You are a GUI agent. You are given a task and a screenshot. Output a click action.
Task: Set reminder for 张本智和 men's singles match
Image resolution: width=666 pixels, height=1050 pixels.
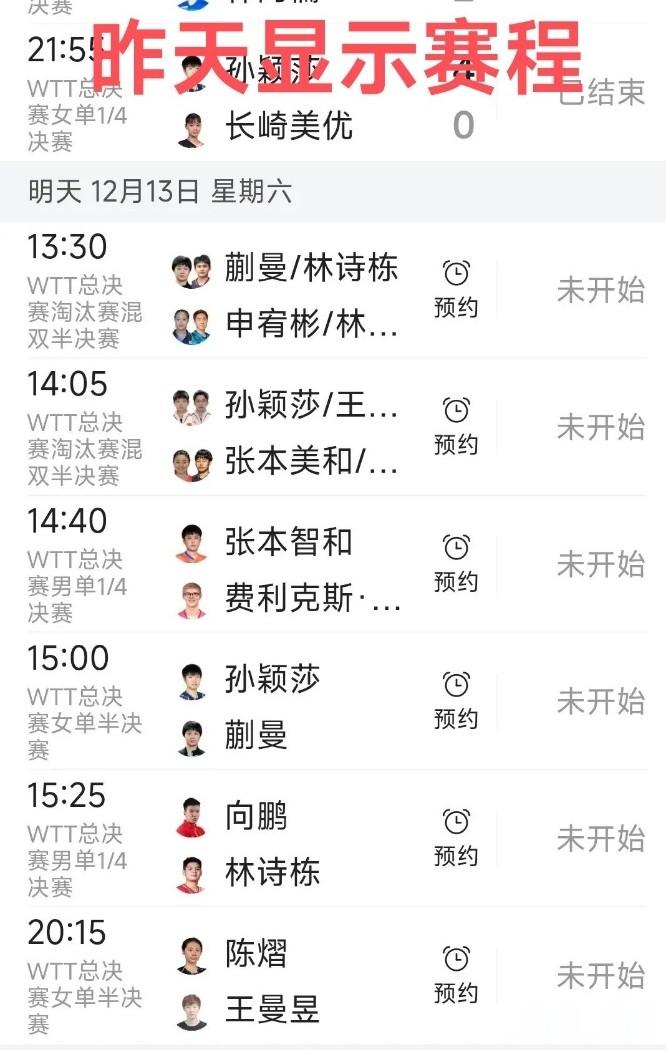[456, 562]
